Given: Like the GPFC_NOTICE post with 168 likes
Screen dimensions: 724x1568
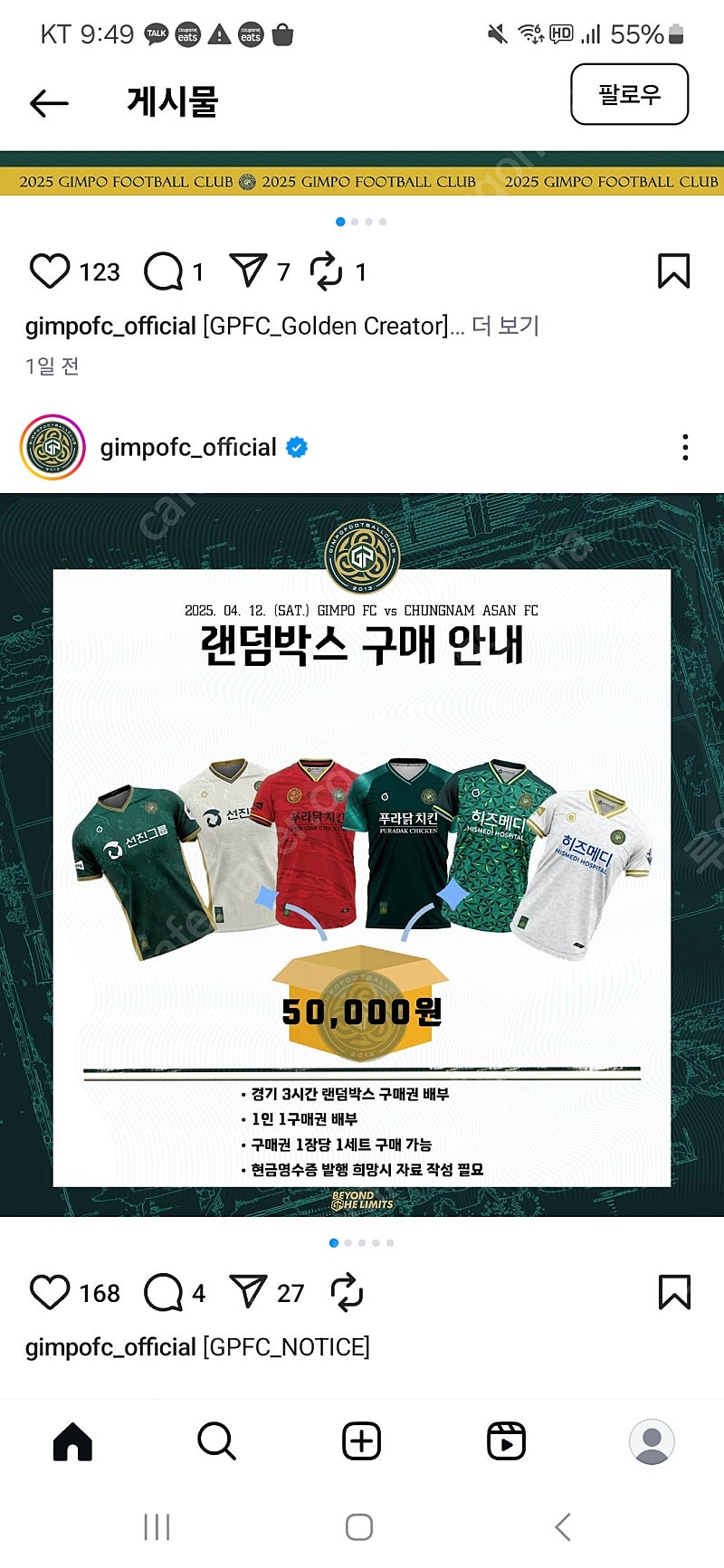Looking at the screenshot, I should [x=50, y=1293].
